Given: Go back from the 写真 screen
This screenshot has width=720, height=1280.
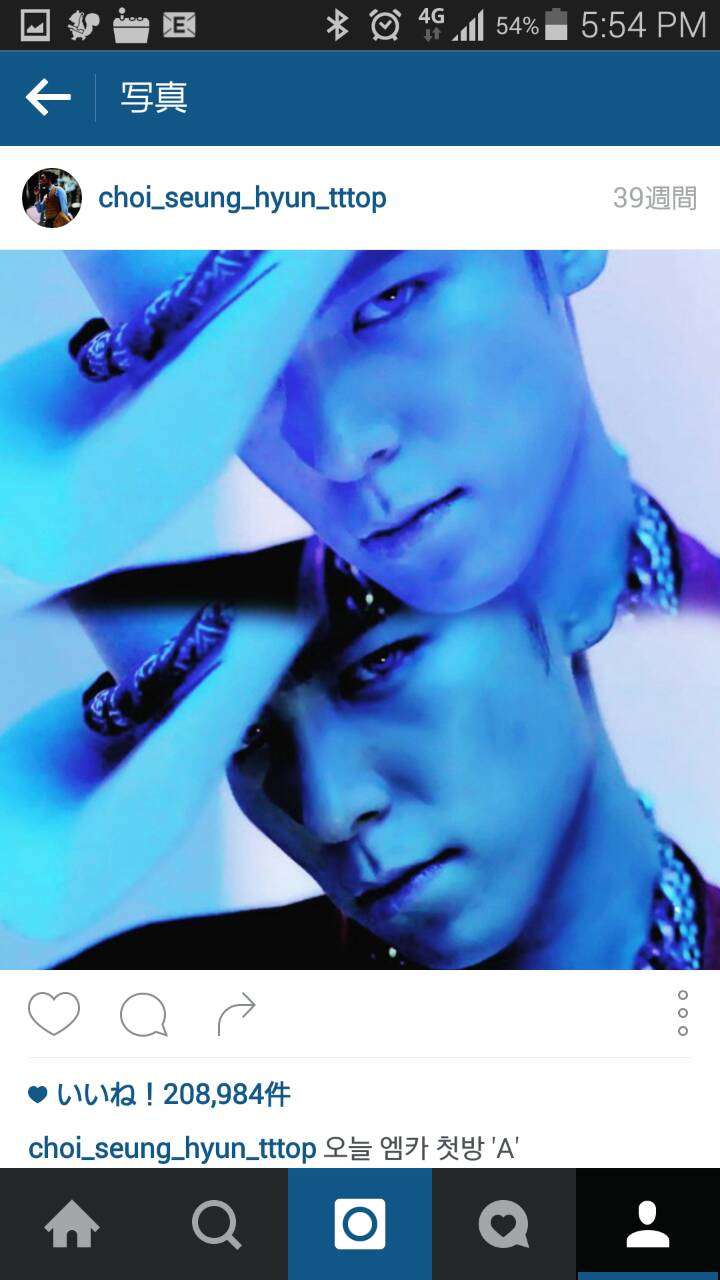Looking at the screenshot, I should (48, 98).
